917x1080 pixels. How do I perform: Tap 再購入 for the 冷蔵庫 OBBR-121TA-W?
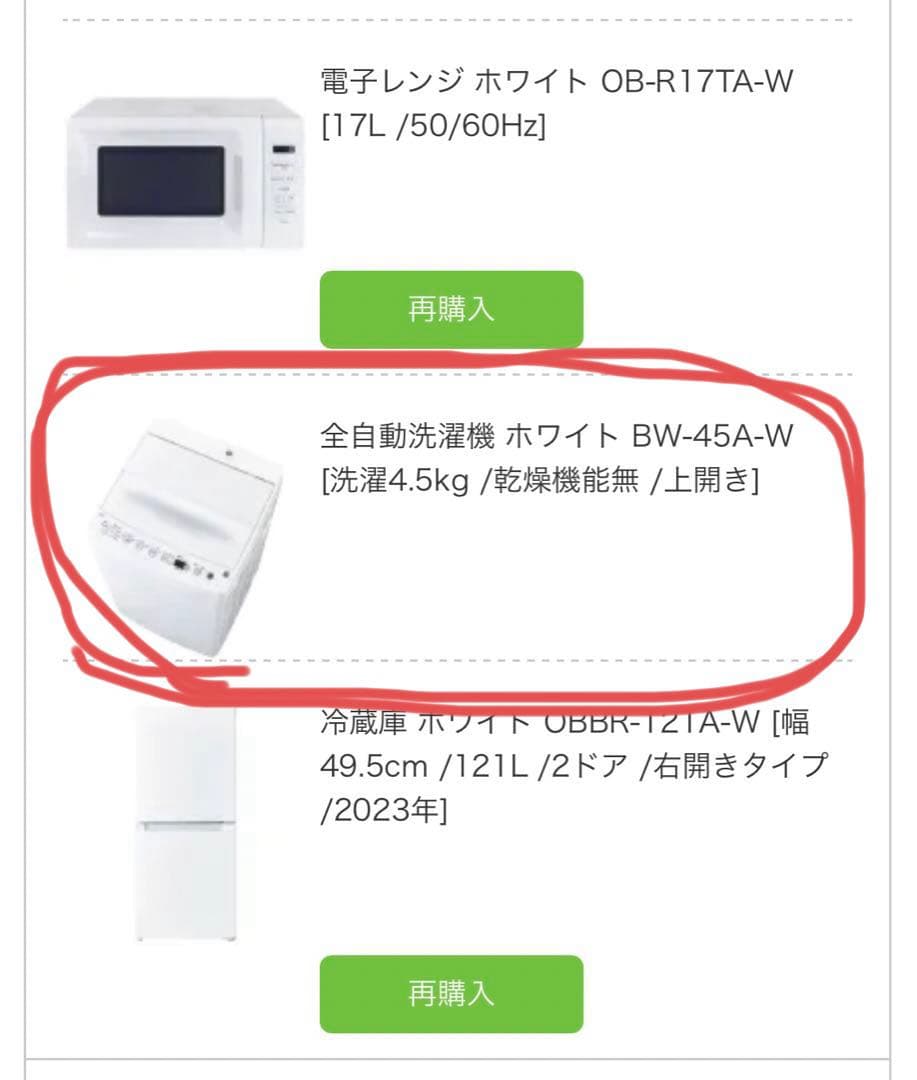(451, 993)
